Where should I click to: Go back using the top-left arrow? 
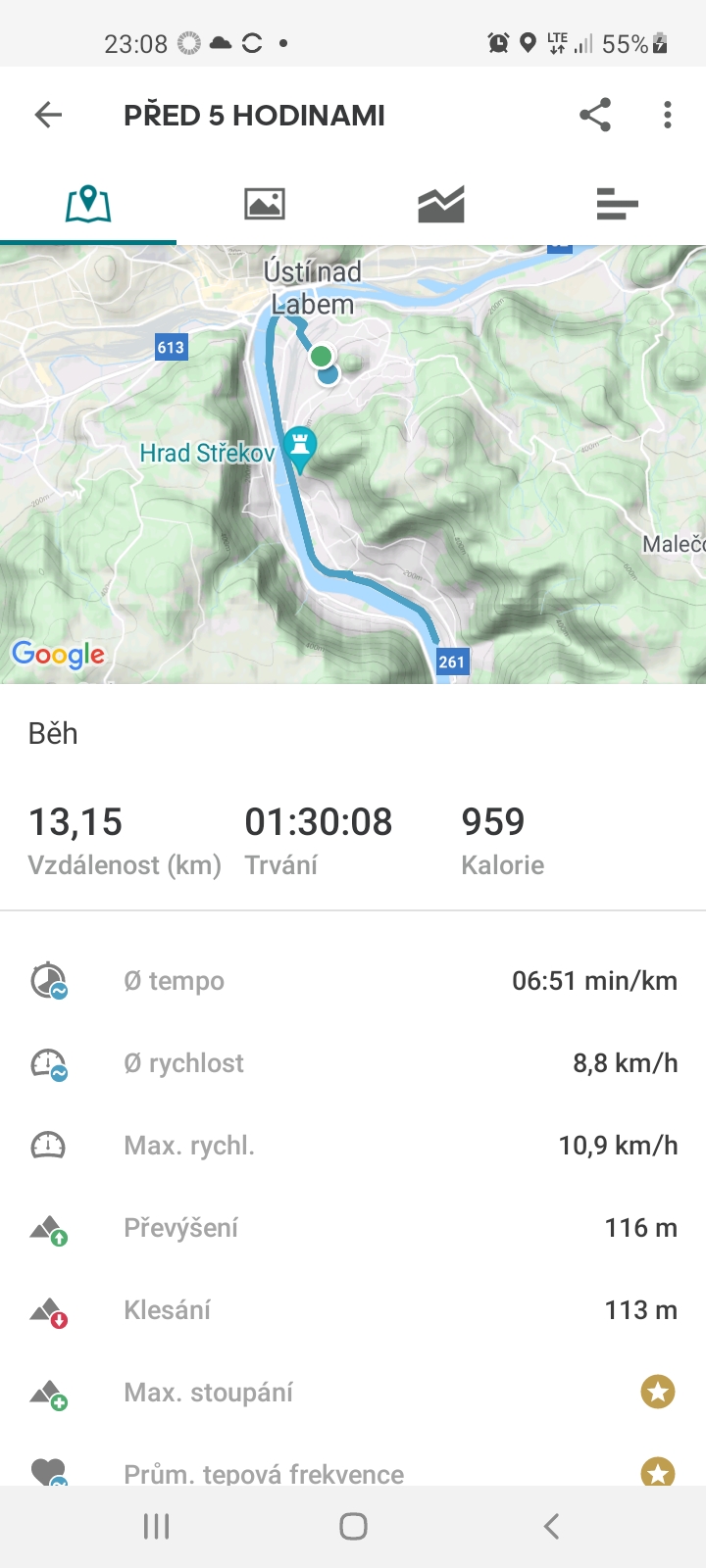(48, 115)
